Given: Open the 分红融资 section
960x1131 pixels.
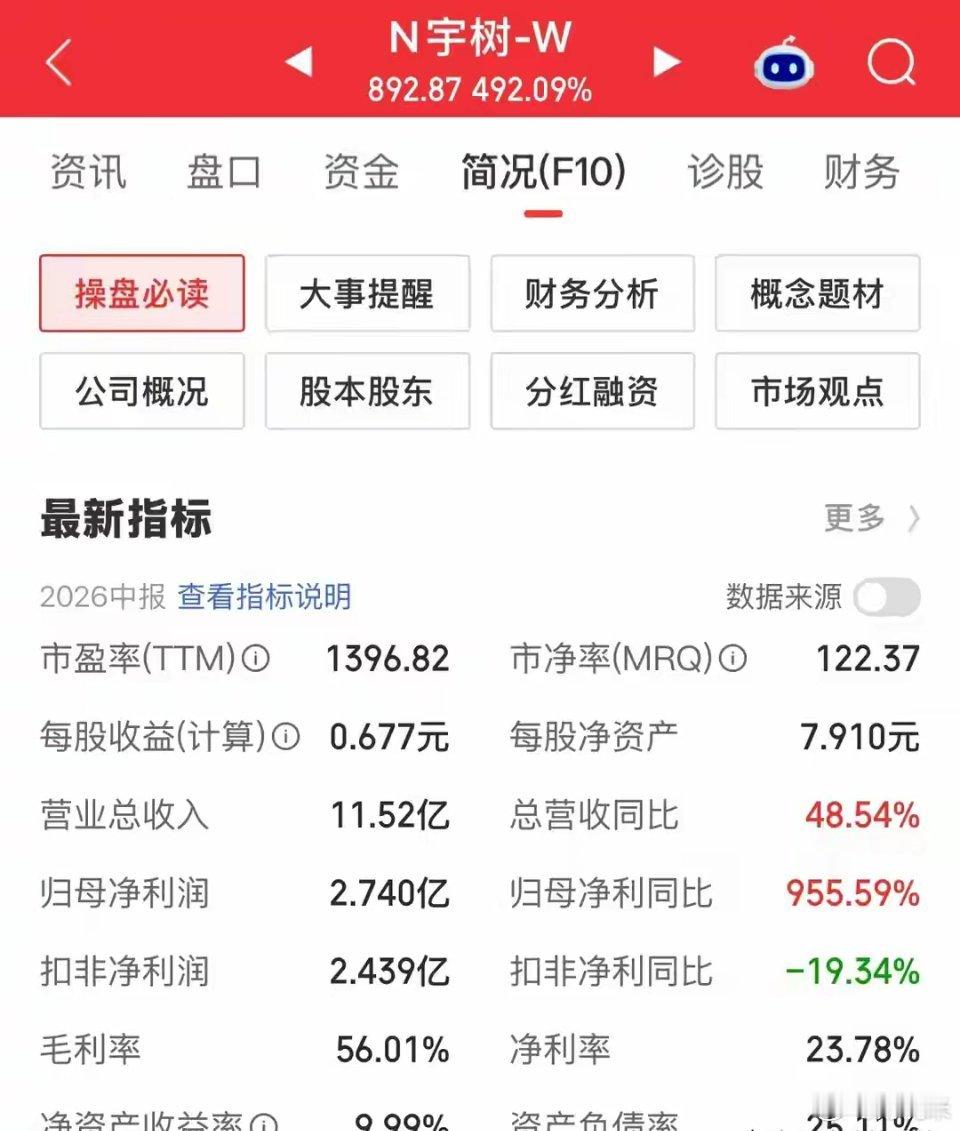Looking at the screenshot, I should [592, 391].
